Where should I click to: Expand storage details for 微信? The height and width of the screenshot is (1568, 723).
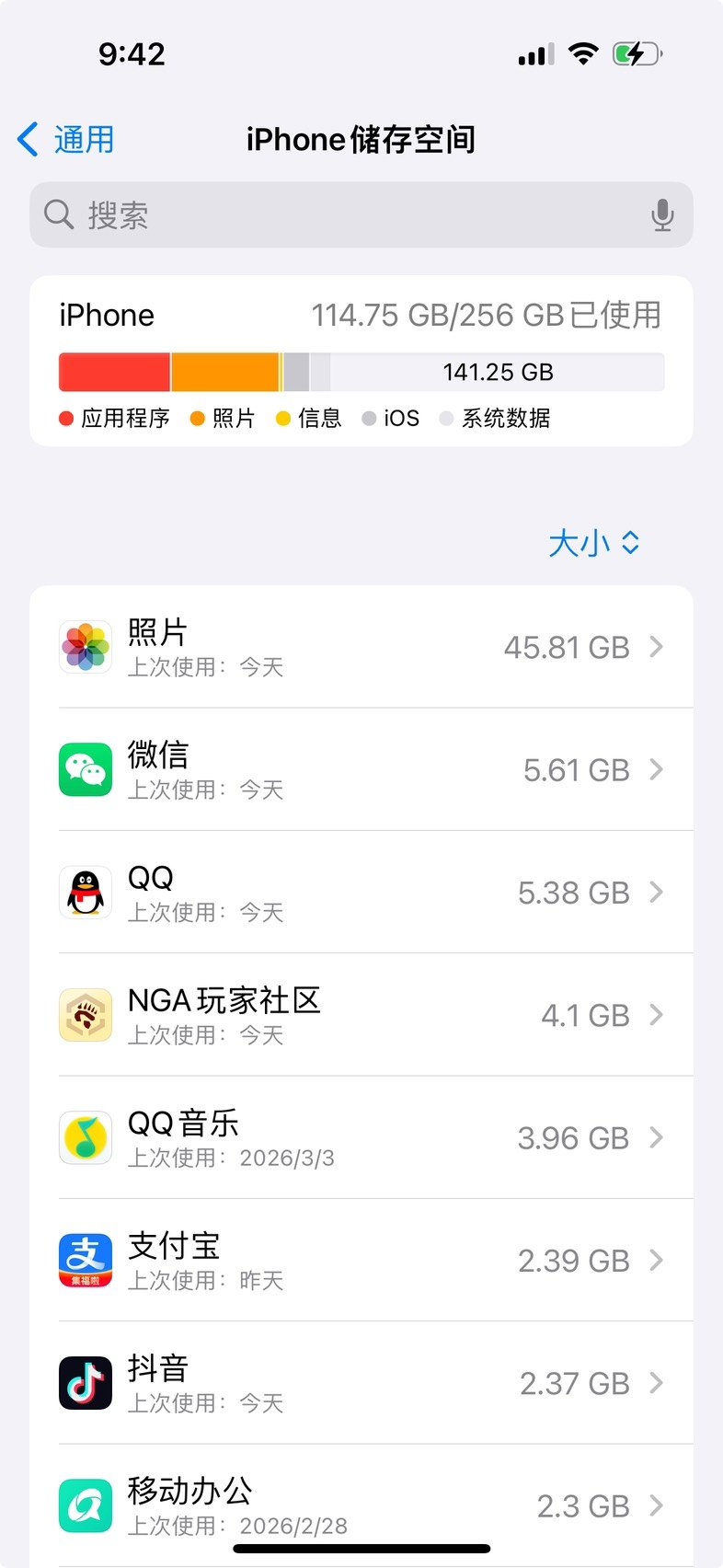657,769
